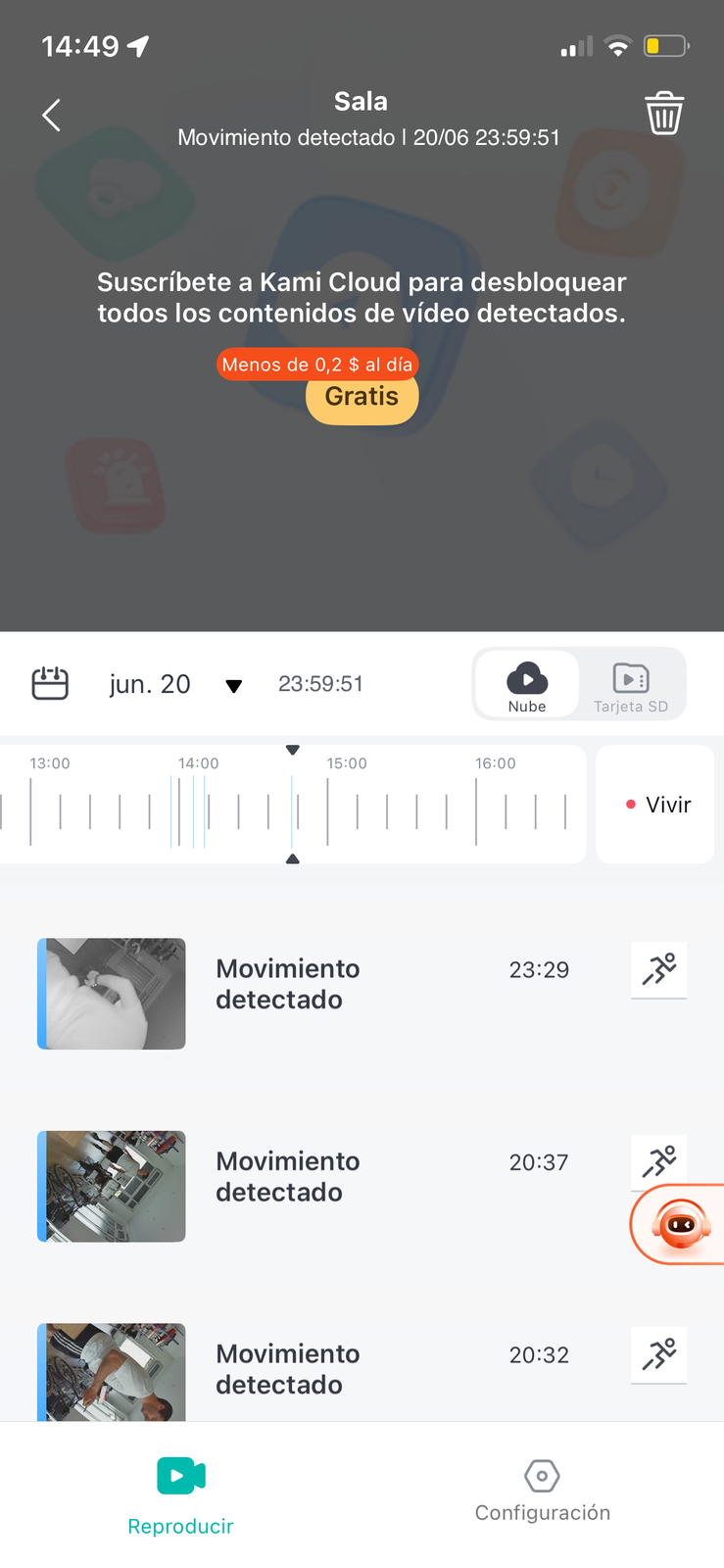This screenshot has height=1568, width=724.
Task: Open the motion event recorded at 20:37
Action: point(362,1186)
